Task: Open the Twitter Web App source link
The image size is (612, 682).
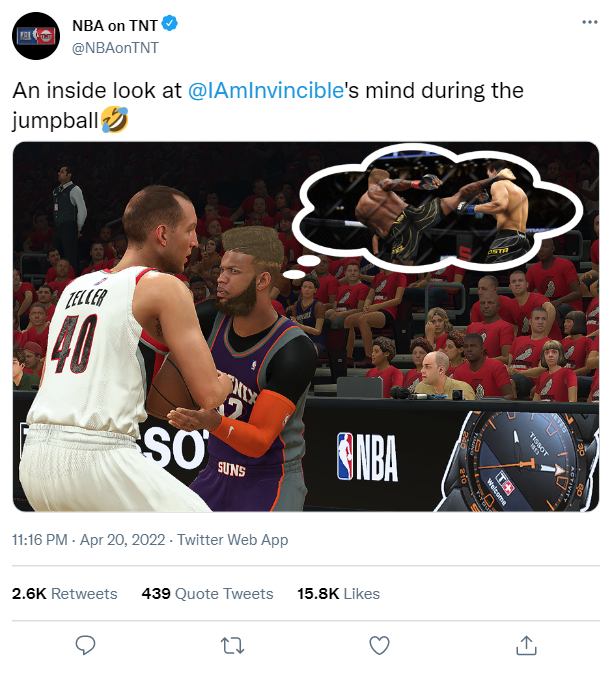Action: 232,540
